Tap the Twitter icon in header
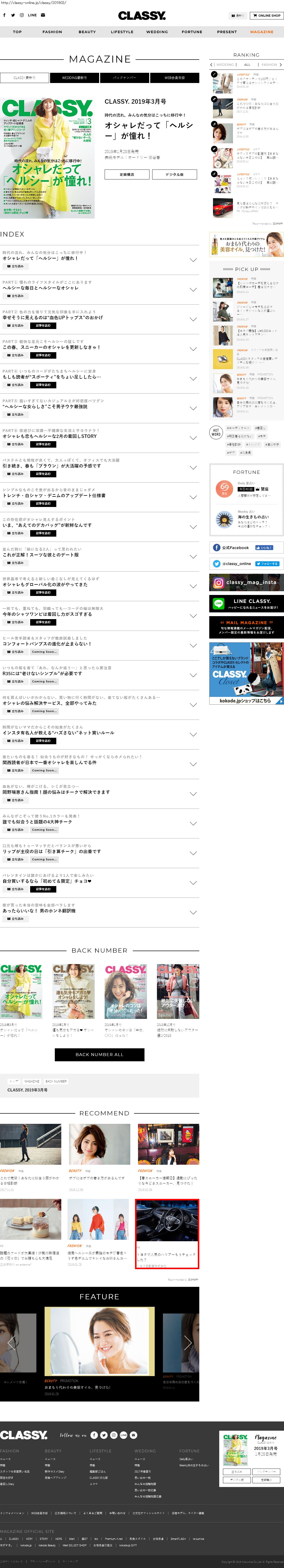This screenshot has width=284, height=1568. click(13, 15)
